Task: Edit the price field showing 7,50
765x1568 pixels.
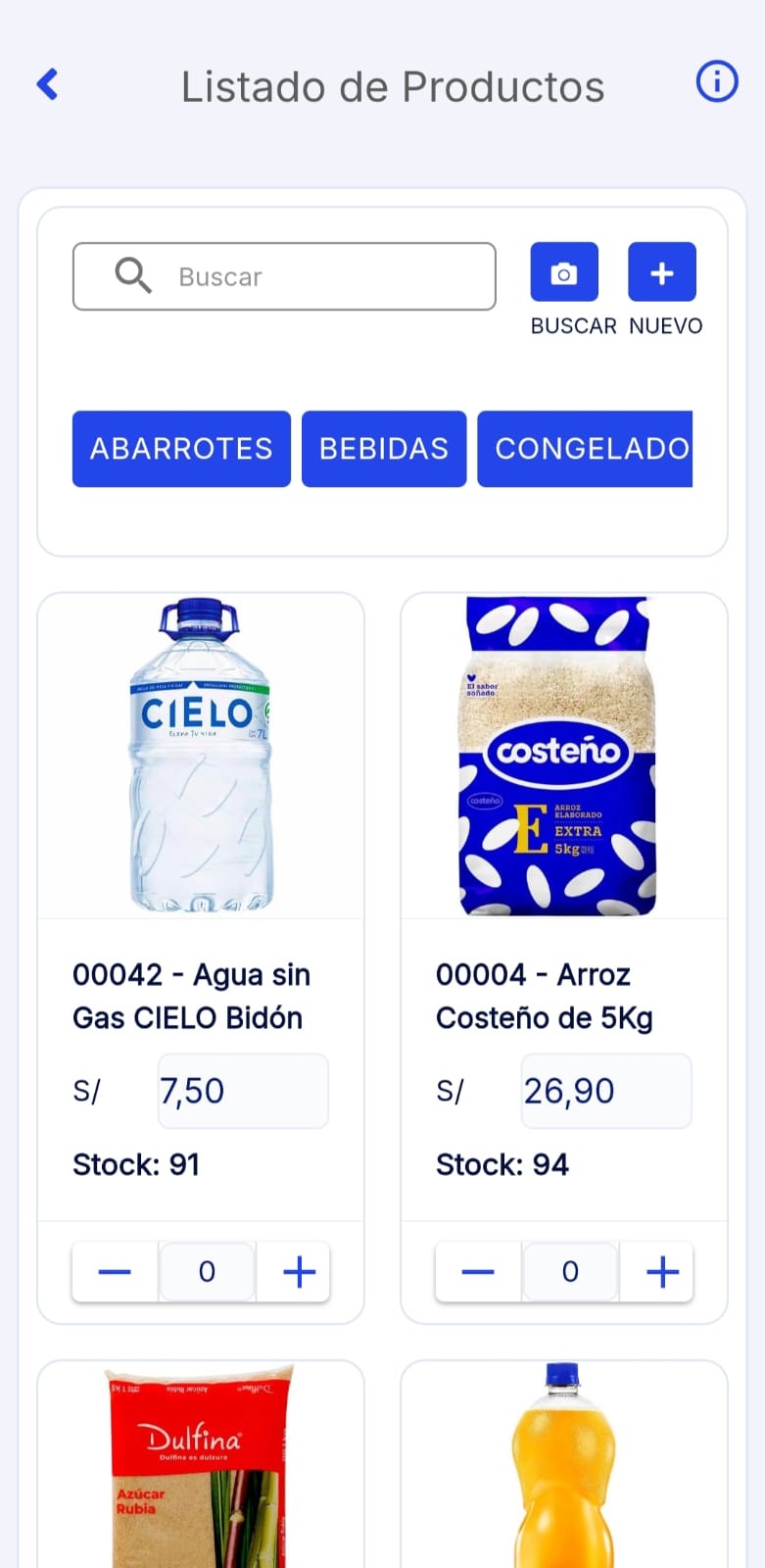Action: 242,1091
